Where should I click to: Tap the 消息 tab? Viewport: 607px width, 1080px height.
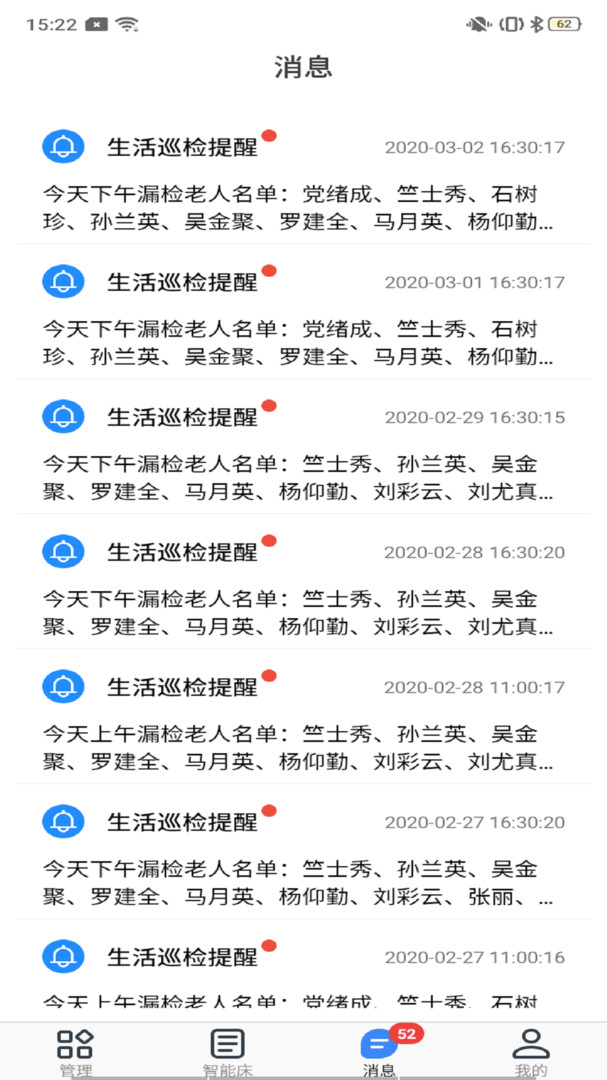(x=380, y=1052)
